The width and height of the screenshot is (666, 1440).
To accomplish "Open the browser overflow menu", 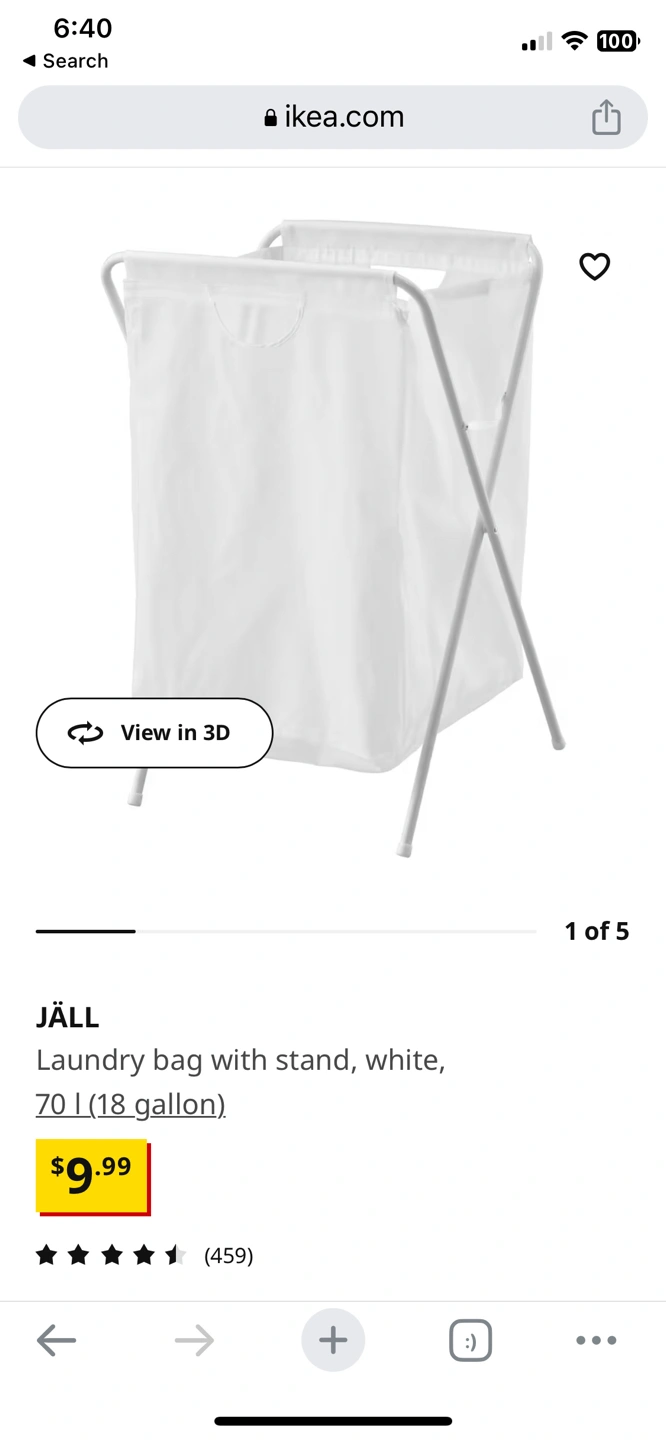I will coord(596,1340).
